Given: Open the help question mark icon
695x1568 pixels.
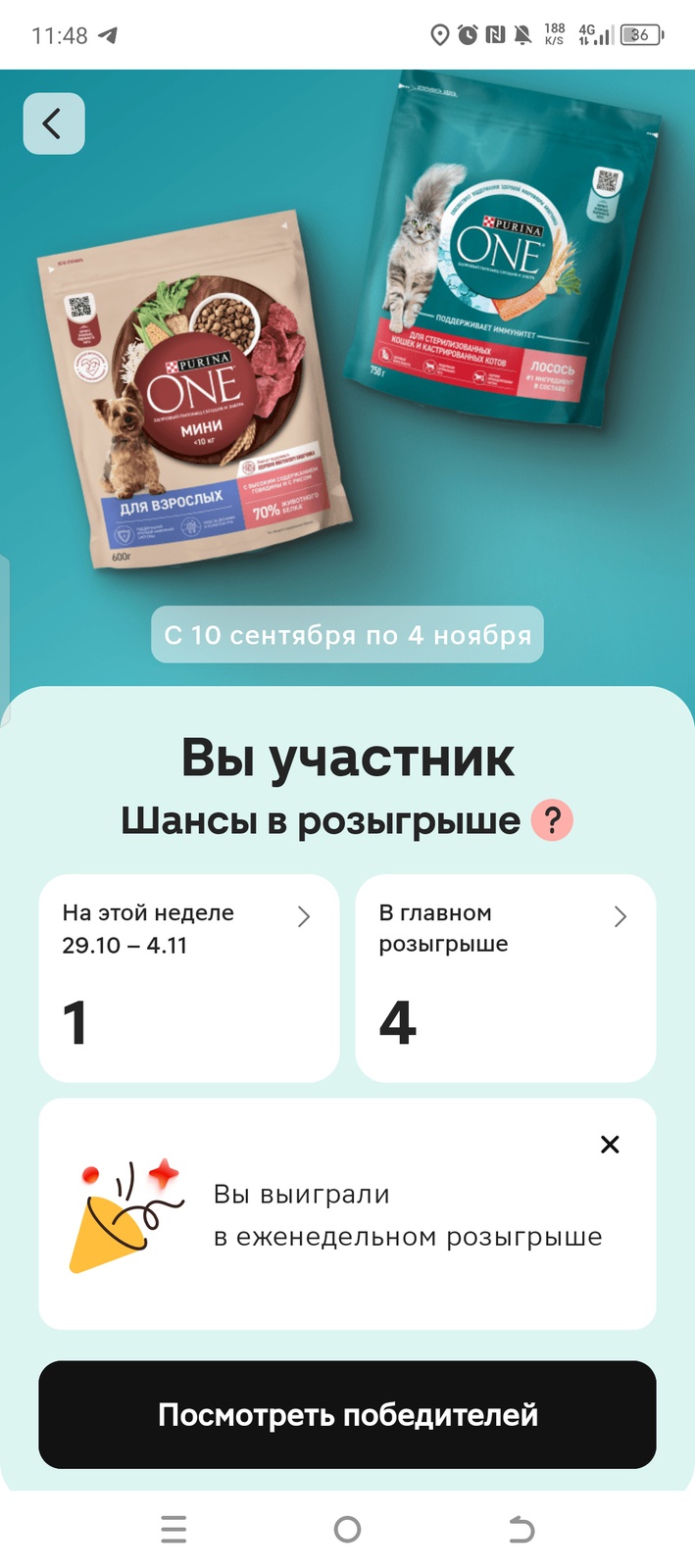Looking at the screenshot, I should (x=552, y=820).
